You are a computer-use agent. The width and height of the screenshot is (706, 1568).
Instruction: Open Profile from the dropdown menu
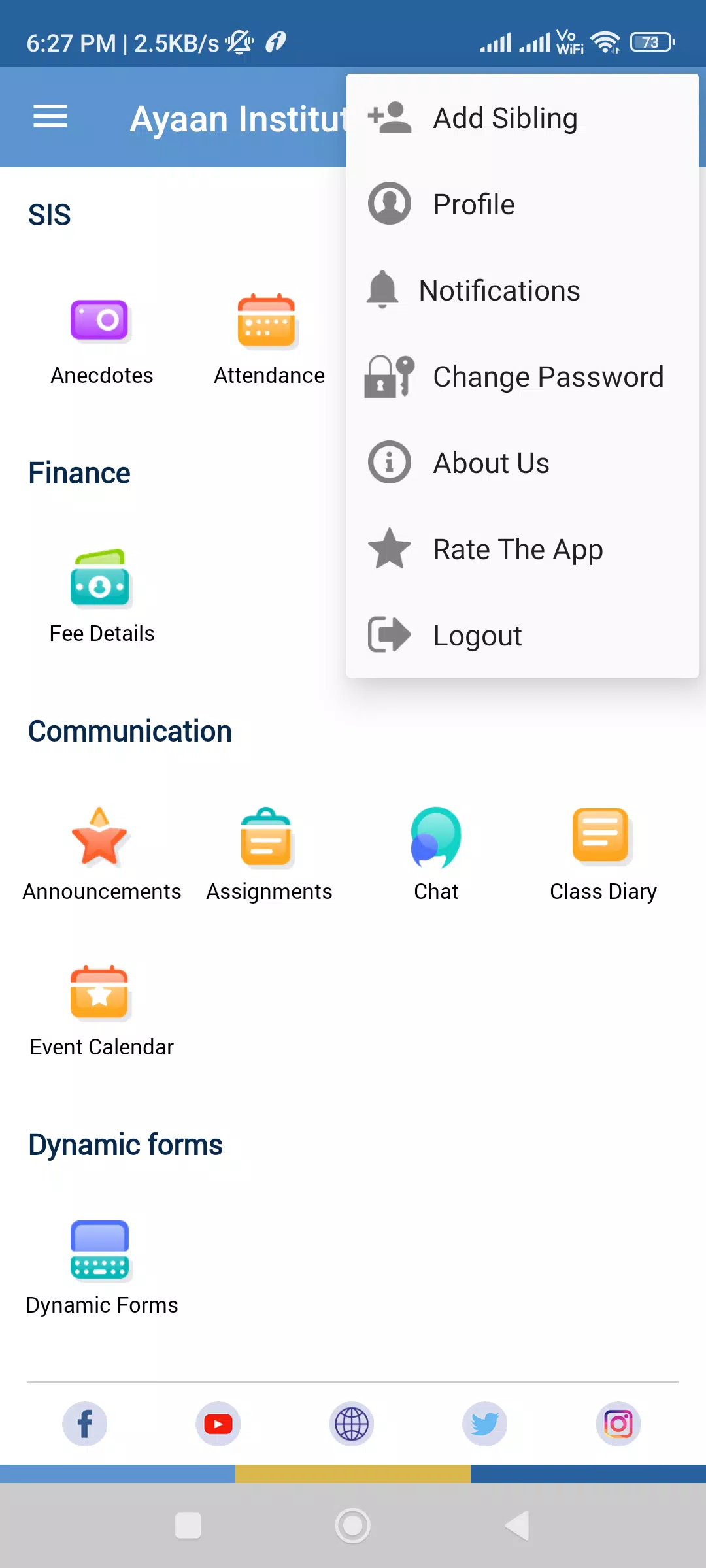pos(522,204)
